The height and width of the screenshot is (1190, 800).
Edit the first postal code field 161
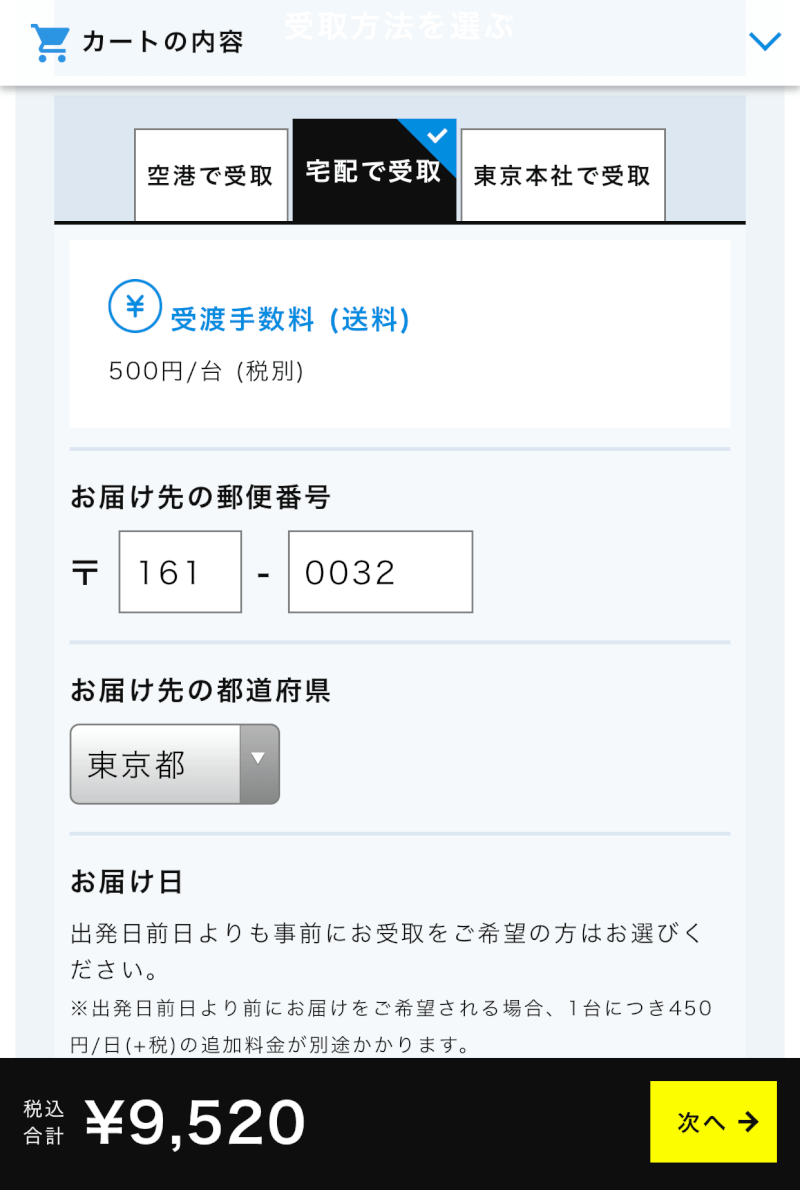[180, 572]
